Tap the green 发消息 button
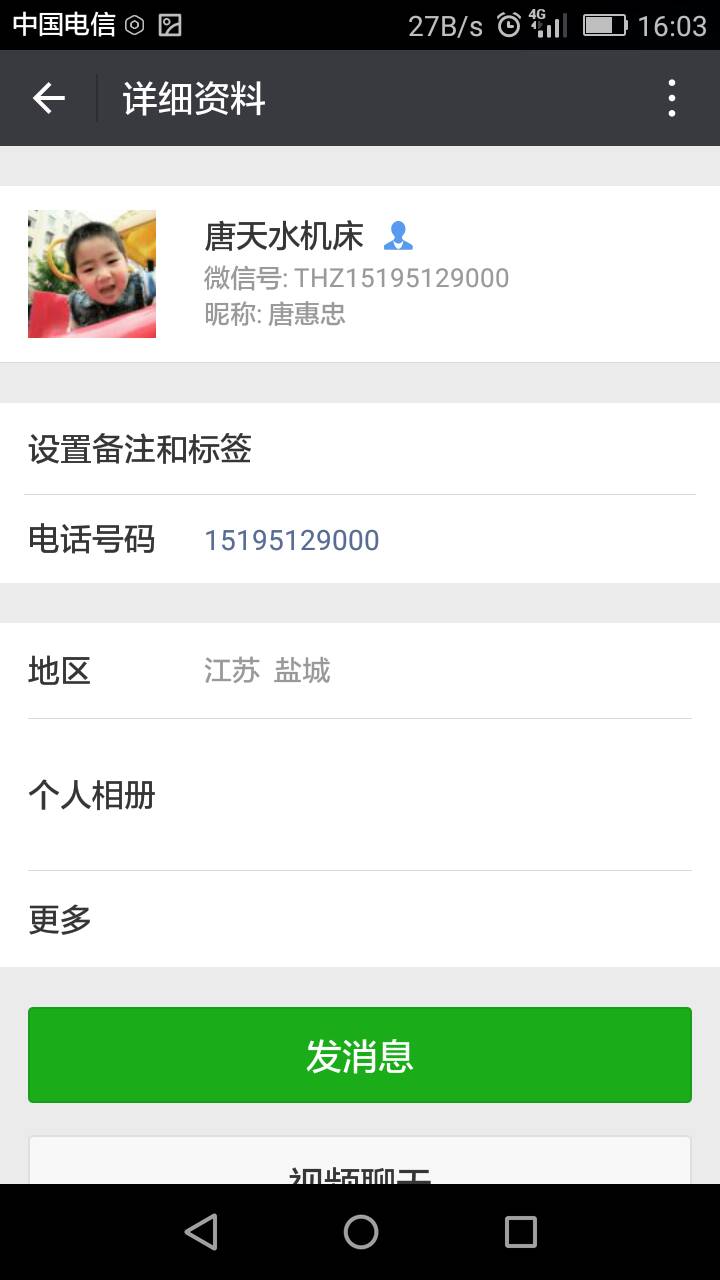Image resolution: width=720 pixels, height=1280 pixels. click(x=360, y=1055)
